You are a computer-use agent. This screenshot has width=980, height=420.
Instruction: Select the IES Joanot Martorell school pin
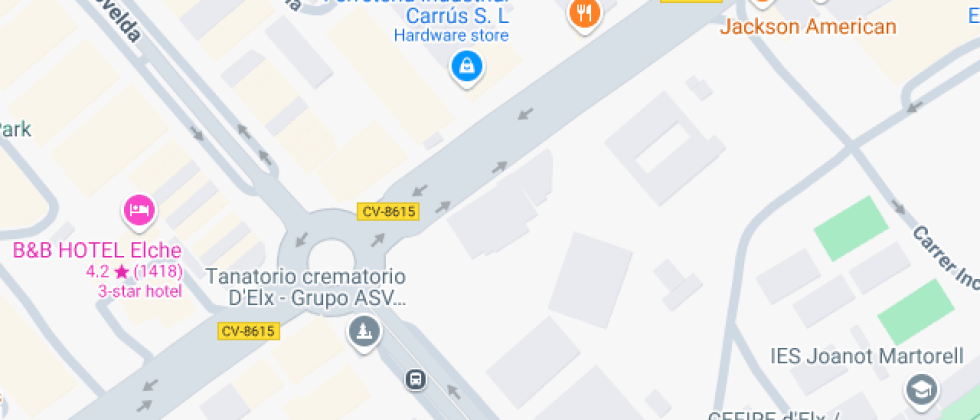coord(919,389)
